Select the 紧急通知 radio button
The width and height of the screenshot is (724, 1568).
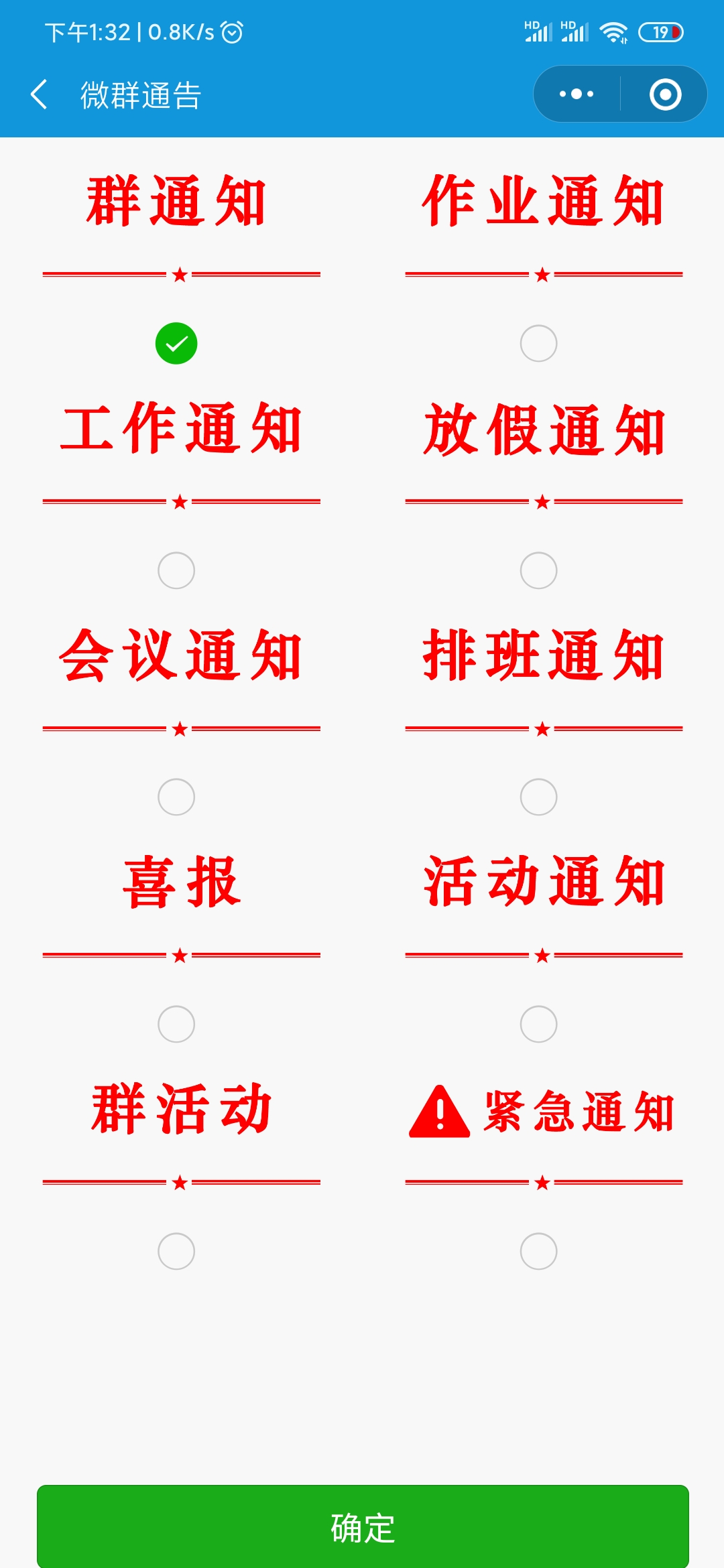(x=538, y=1251)
